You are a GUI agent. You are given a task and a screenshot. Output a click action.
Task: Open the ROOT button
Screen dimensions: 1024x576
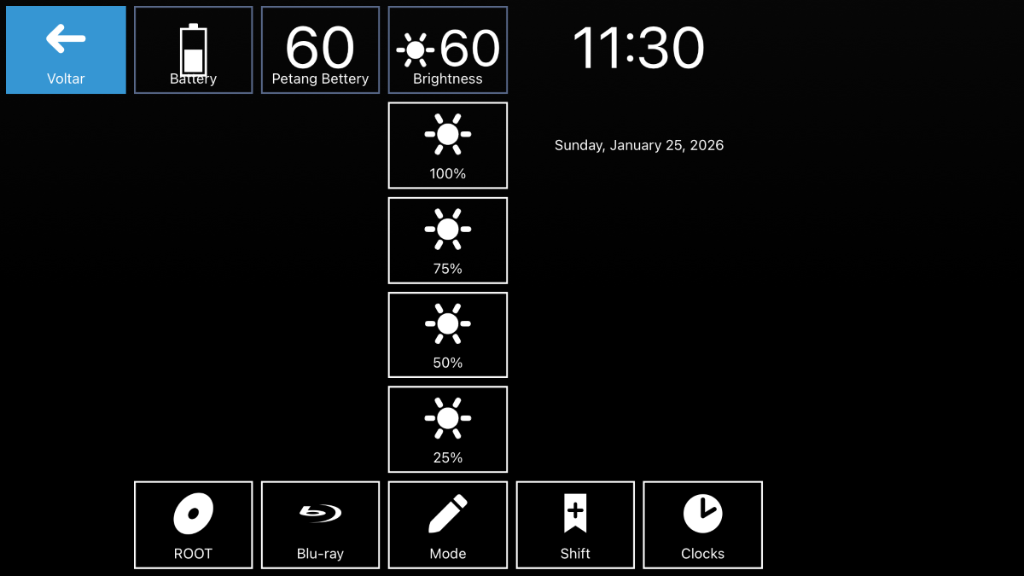click(x=193, y=524)
